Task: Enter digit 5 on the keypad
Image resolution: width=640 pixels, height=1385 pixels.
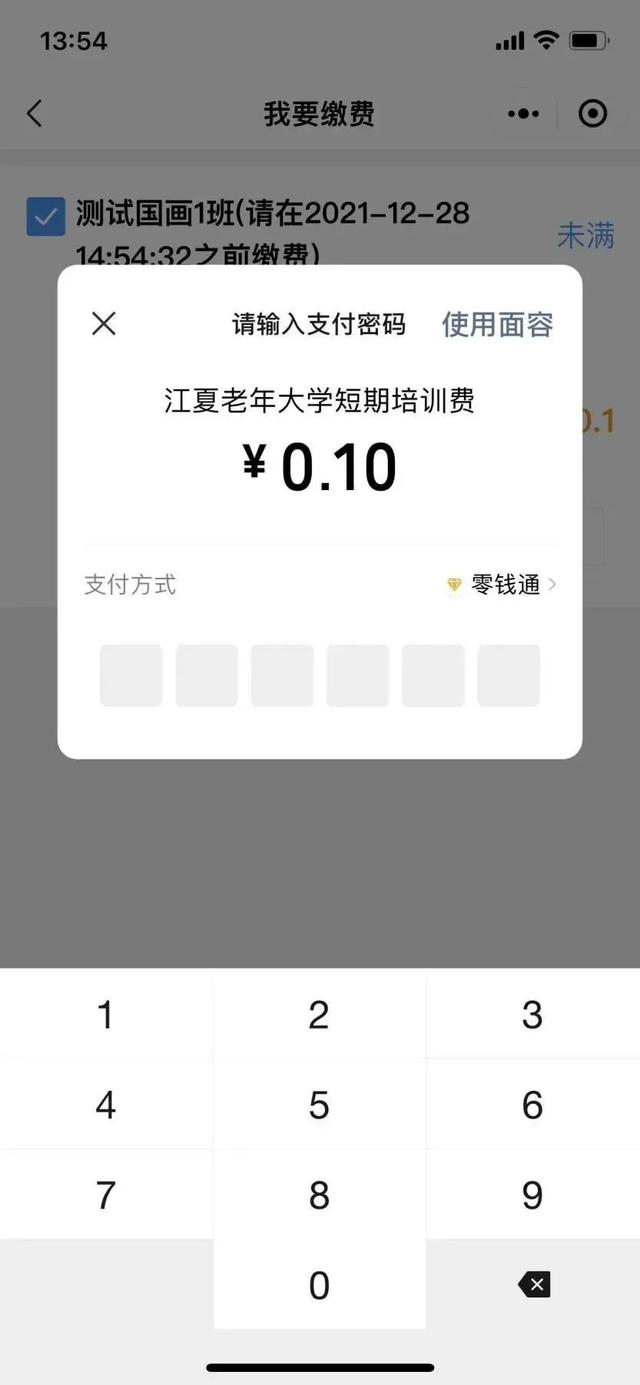Action: (319, 1105)
